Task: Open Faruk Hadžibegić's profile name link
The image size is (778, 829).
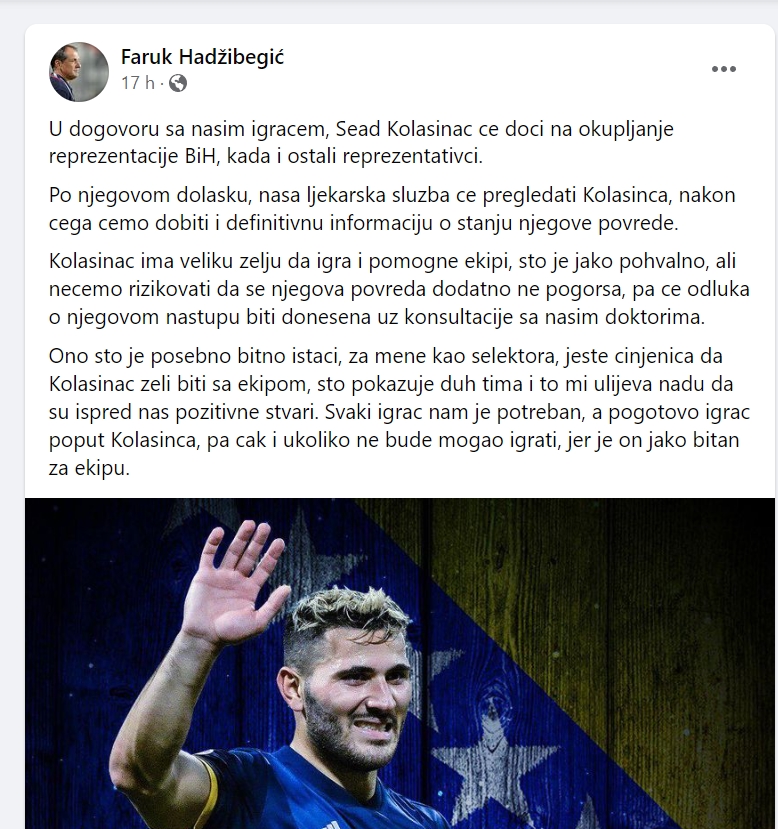Action: (202, 57)
